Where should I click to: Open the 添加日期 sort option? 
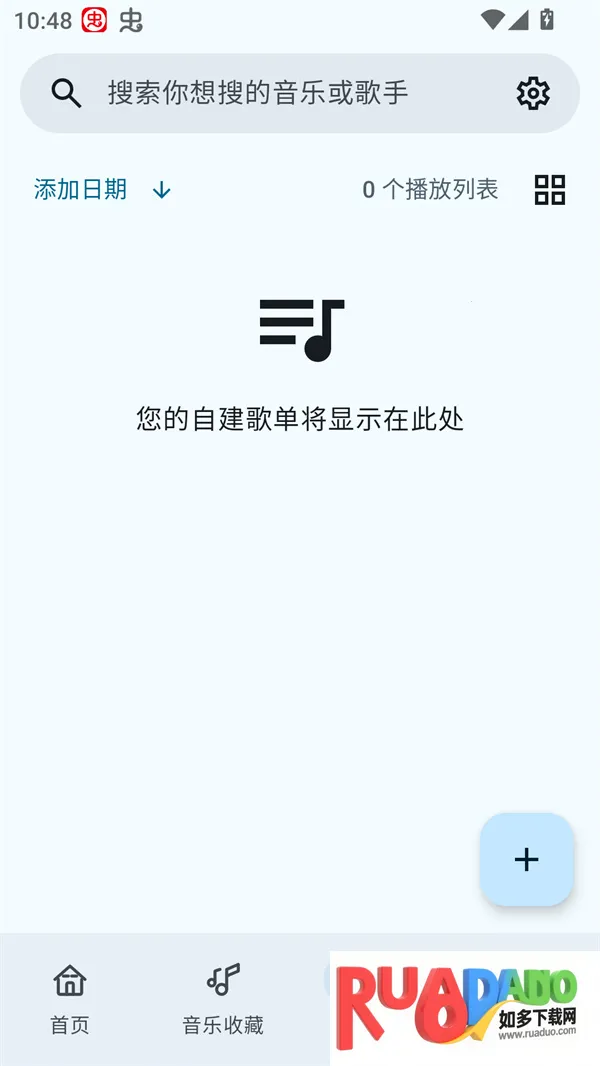(x=81, y=189)
